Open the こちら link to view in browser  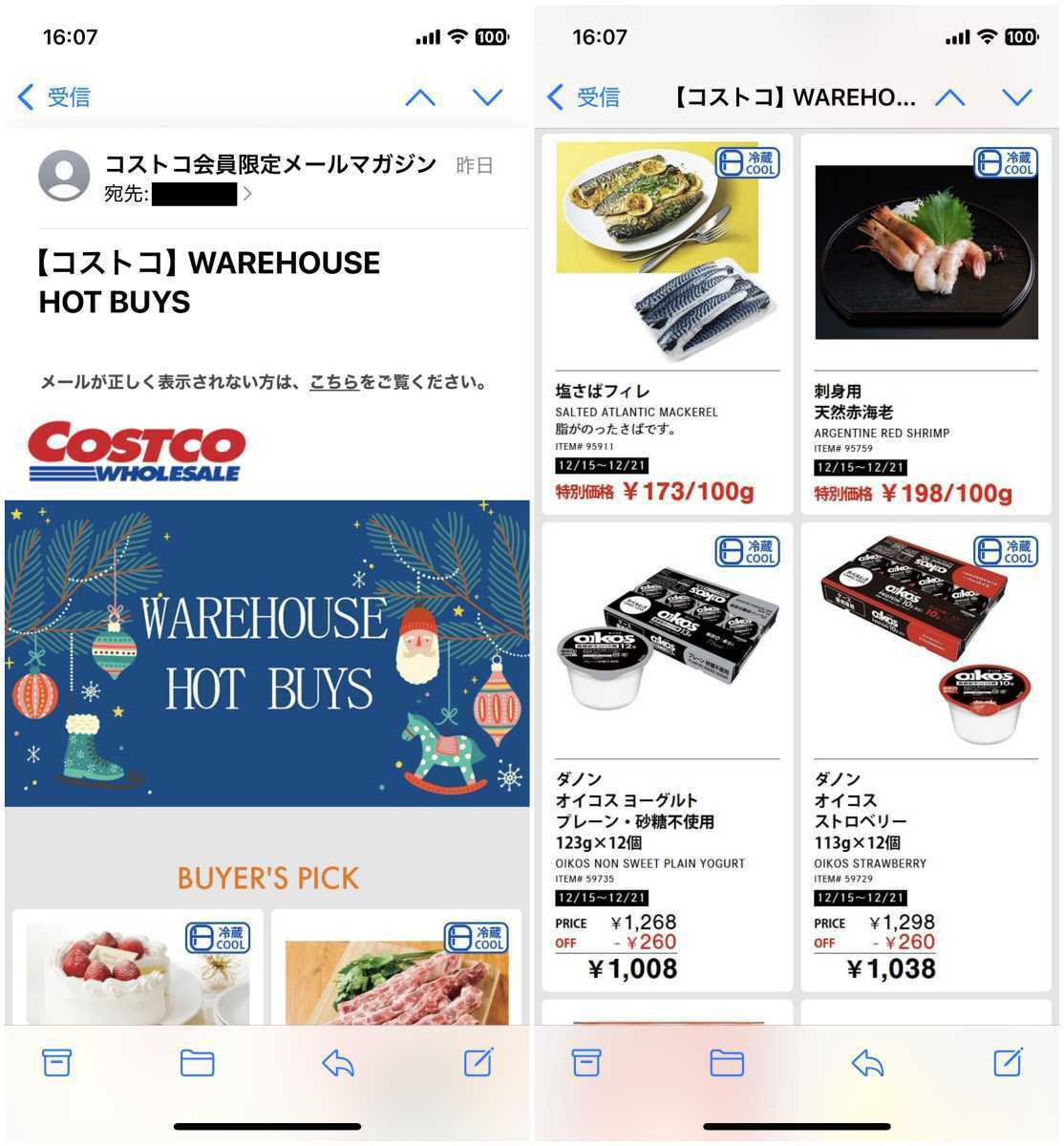click(x=333, y=382)
